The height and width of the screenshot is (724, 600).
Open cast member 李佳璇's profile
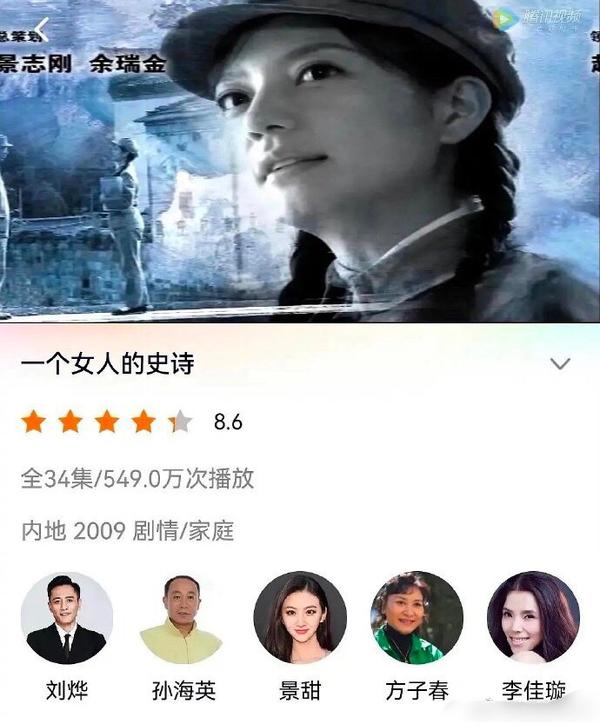point(533,618)
